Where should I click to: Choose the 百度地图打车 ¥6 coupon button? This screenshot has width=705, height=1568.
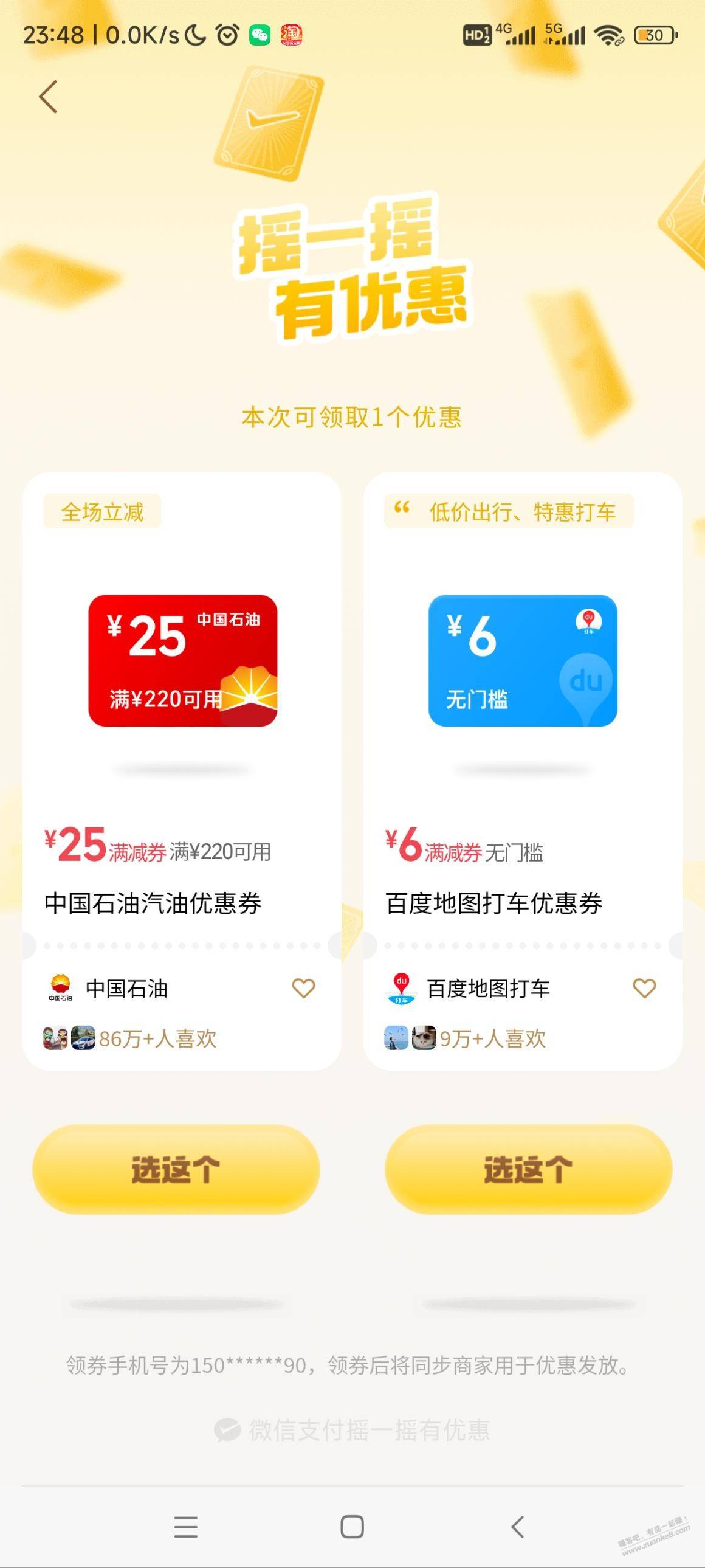[528, 1169]
